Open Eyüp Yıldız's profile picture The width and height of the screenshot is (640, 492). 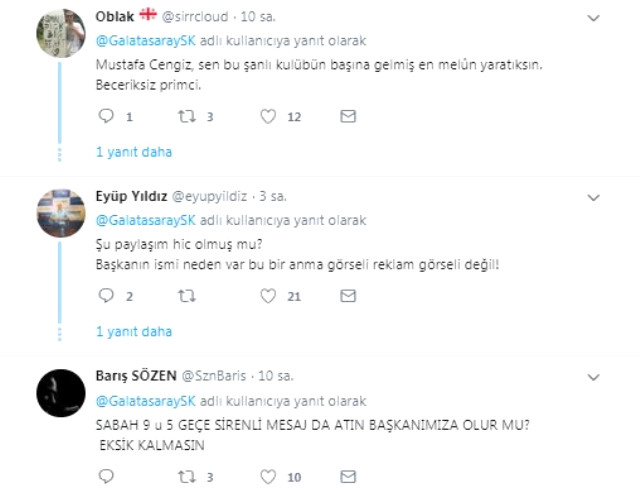coord(60,215)
